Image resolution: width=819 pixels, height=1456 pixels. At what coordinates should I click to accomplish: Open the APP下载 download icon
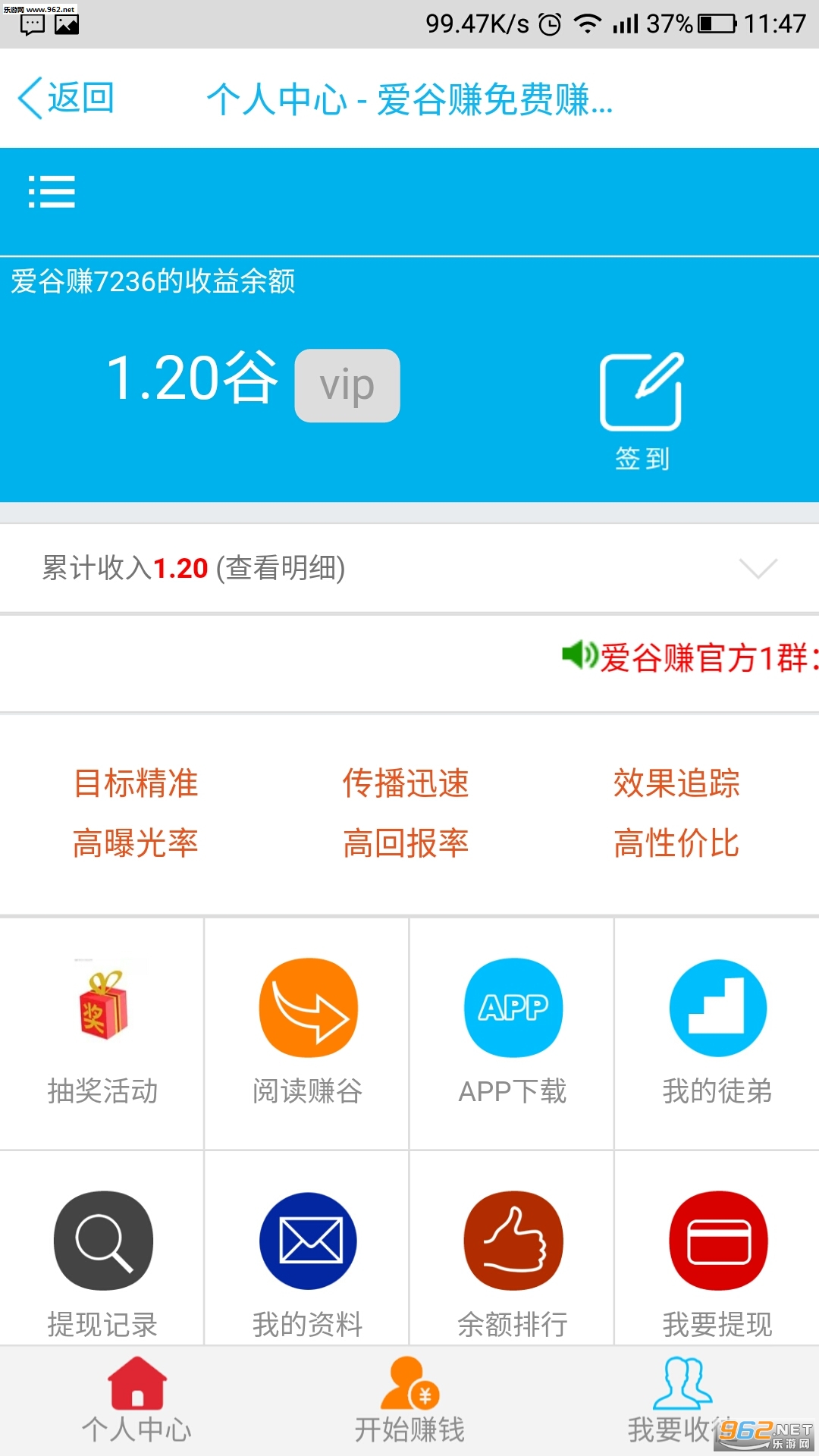point(512,1007)
